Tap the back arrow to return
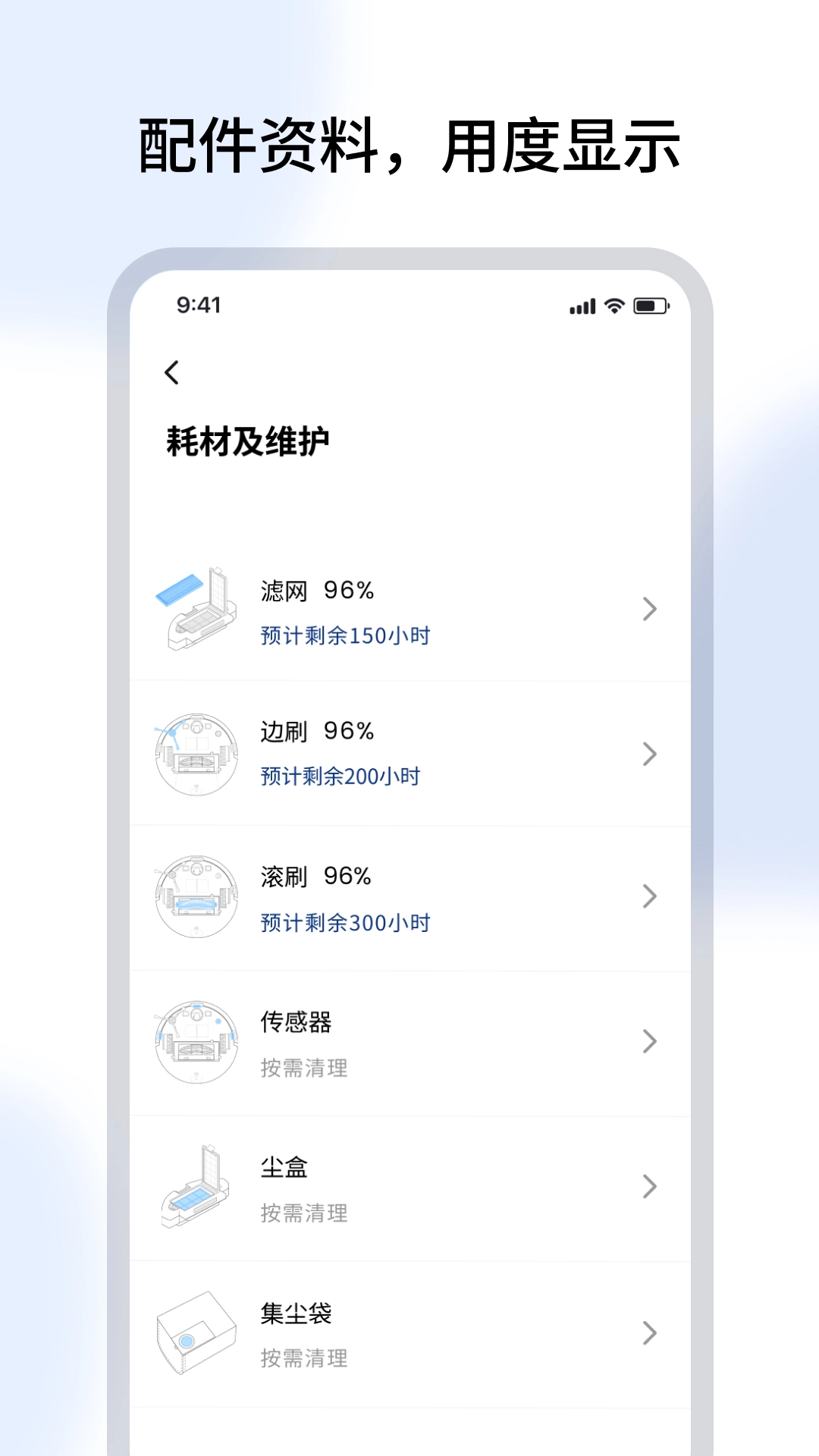 click(171, 373)
